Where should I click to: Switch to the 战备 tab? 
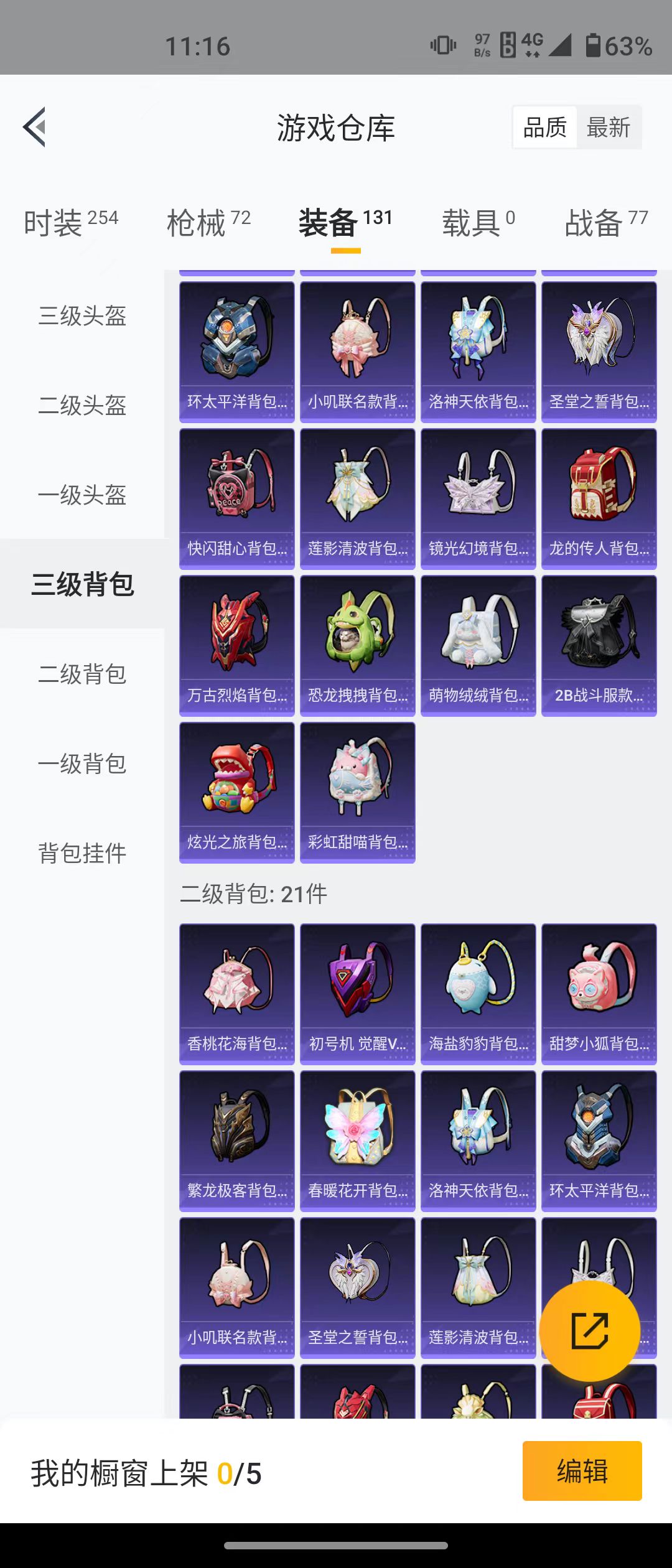click(605, 222)
